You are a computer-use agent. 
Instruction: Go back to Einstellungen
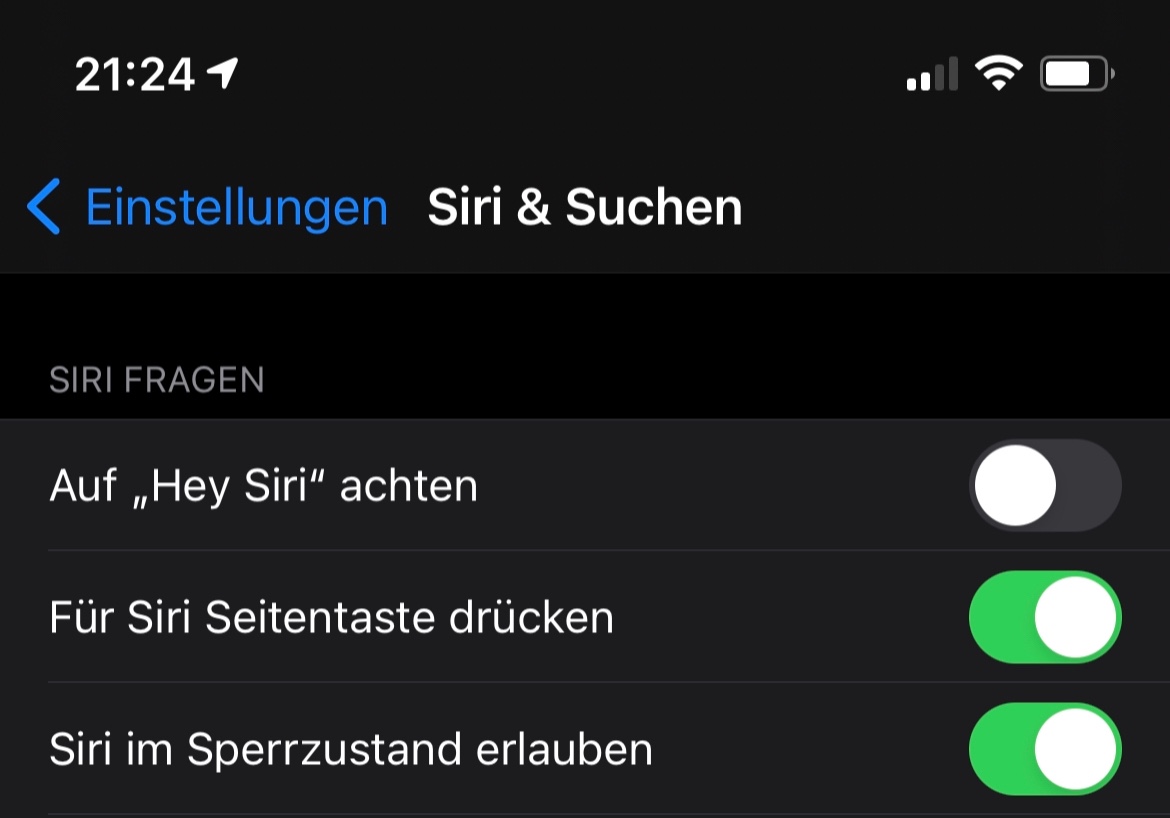207,207
